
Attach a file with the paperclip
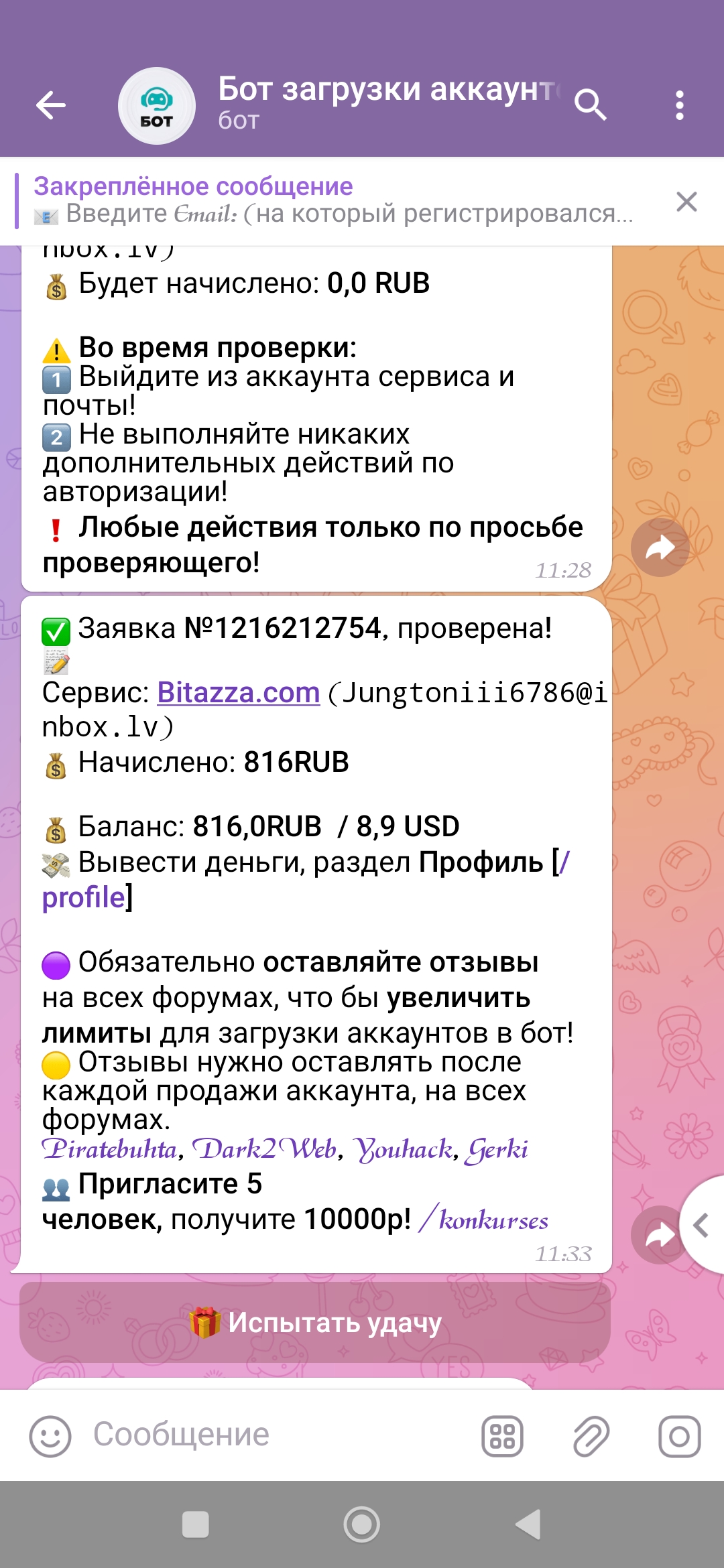[x=591, y=1436]
